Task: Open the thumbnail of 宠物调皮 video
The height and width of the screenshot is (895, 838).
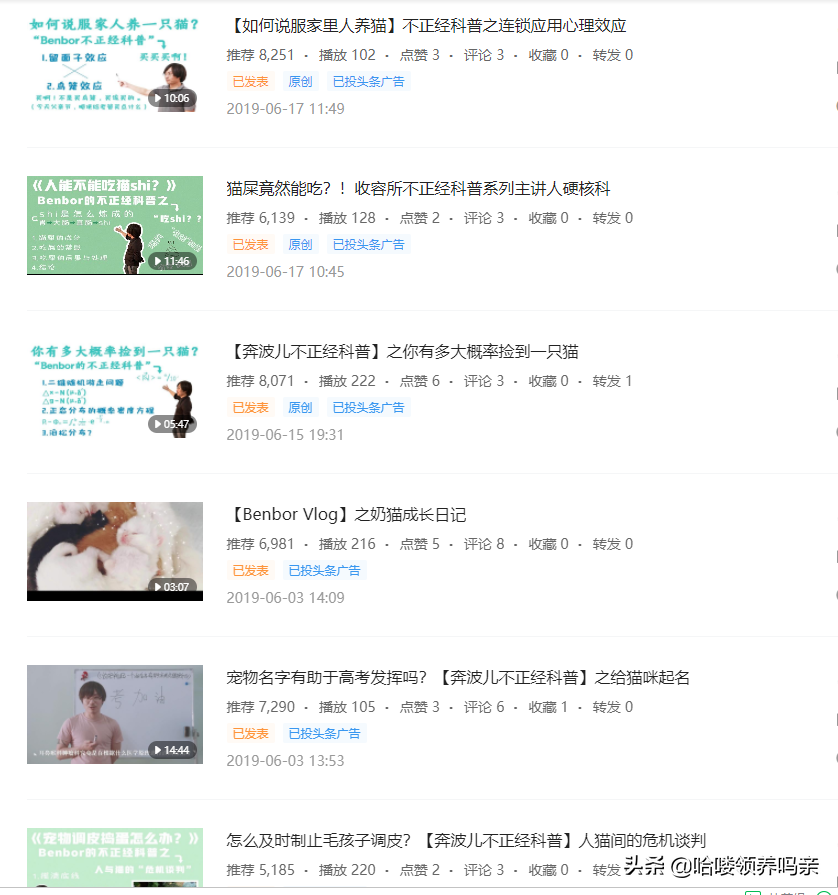Action: [x=114, y=858]
